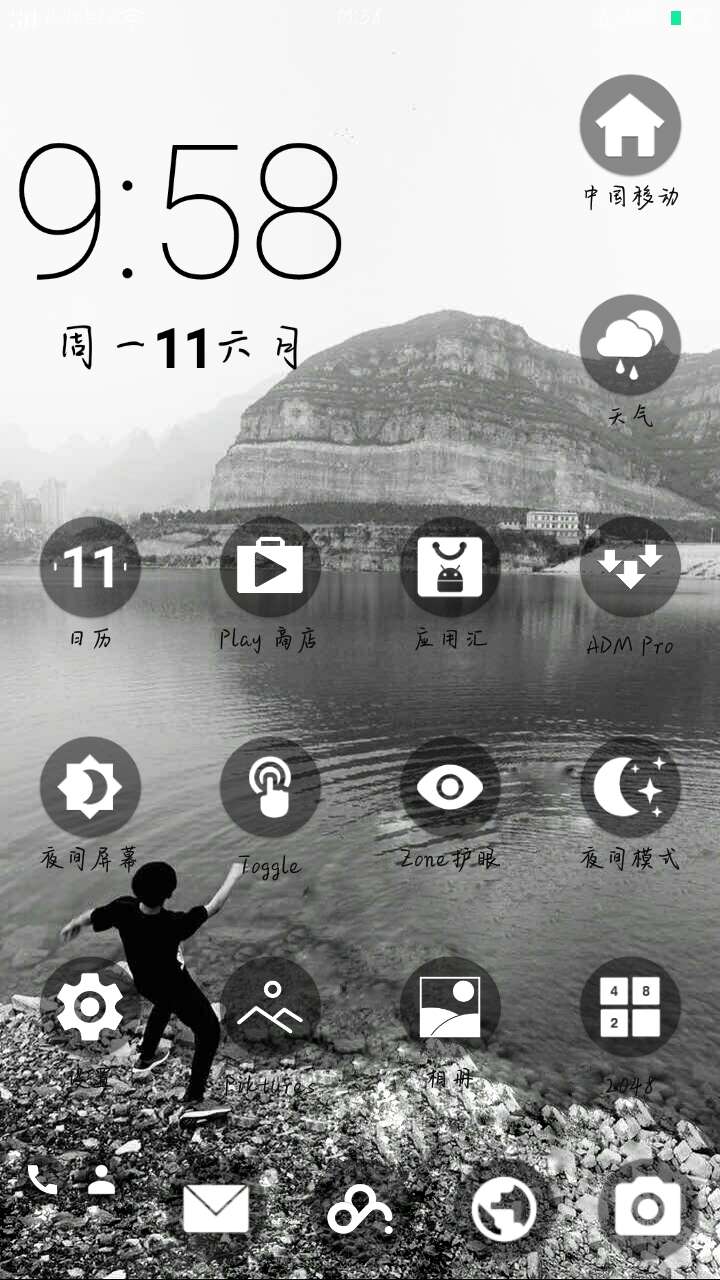
Task: Open the 设置 settings app
Action: point(90,1007)
